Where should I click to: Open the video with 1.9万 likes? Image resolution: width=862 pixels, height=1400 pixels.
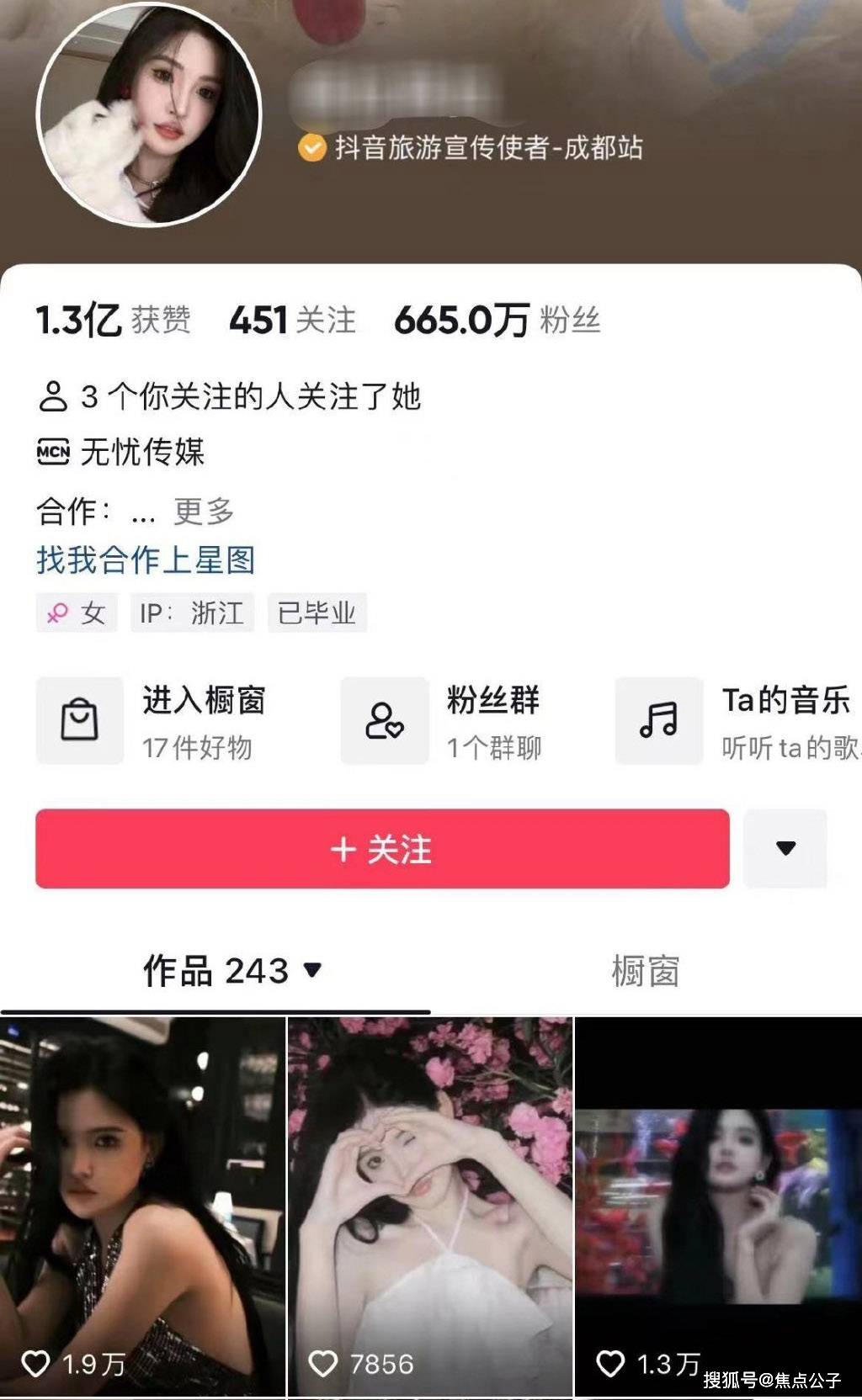click(143, 1206)
